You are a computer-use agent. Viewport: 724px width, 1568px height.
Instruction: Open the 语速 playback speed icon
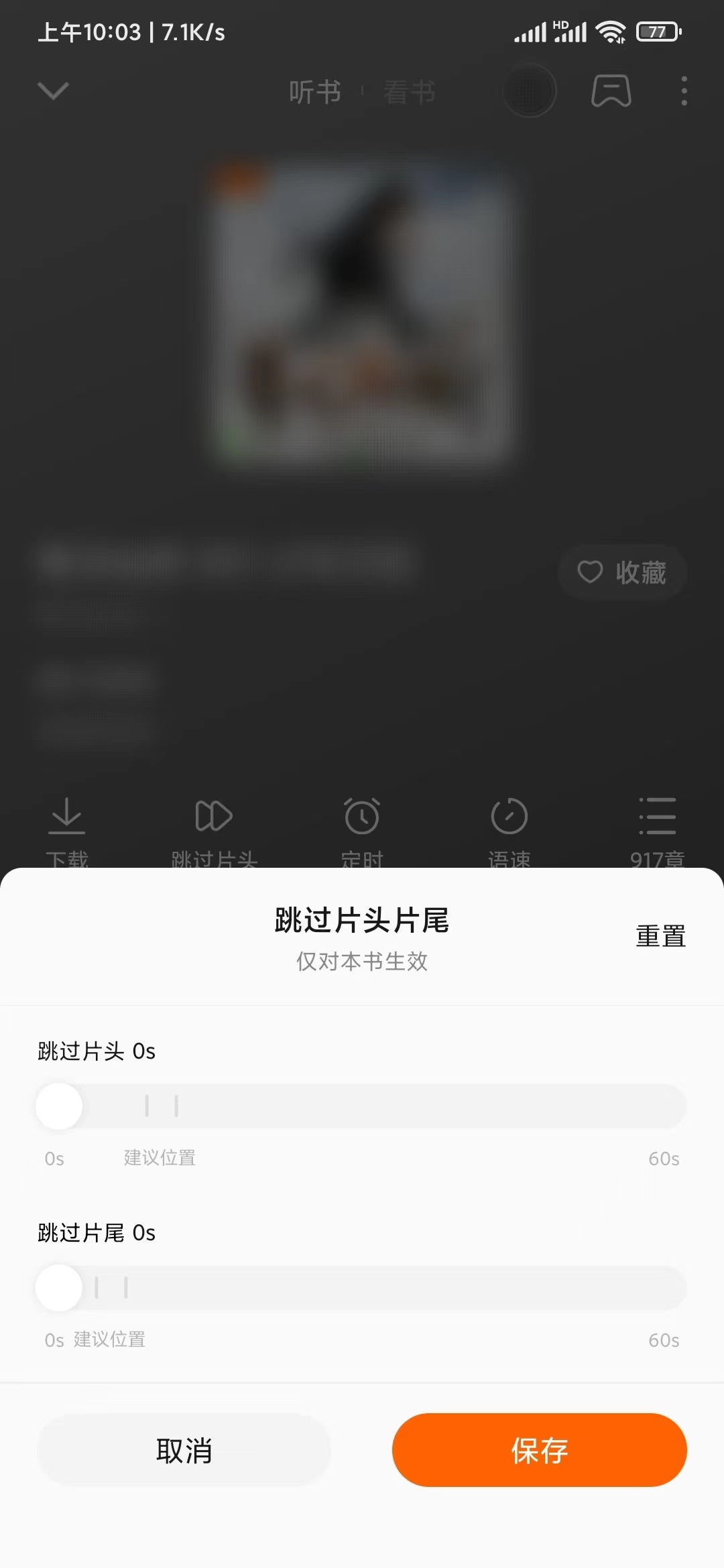[x=509, y=818]
